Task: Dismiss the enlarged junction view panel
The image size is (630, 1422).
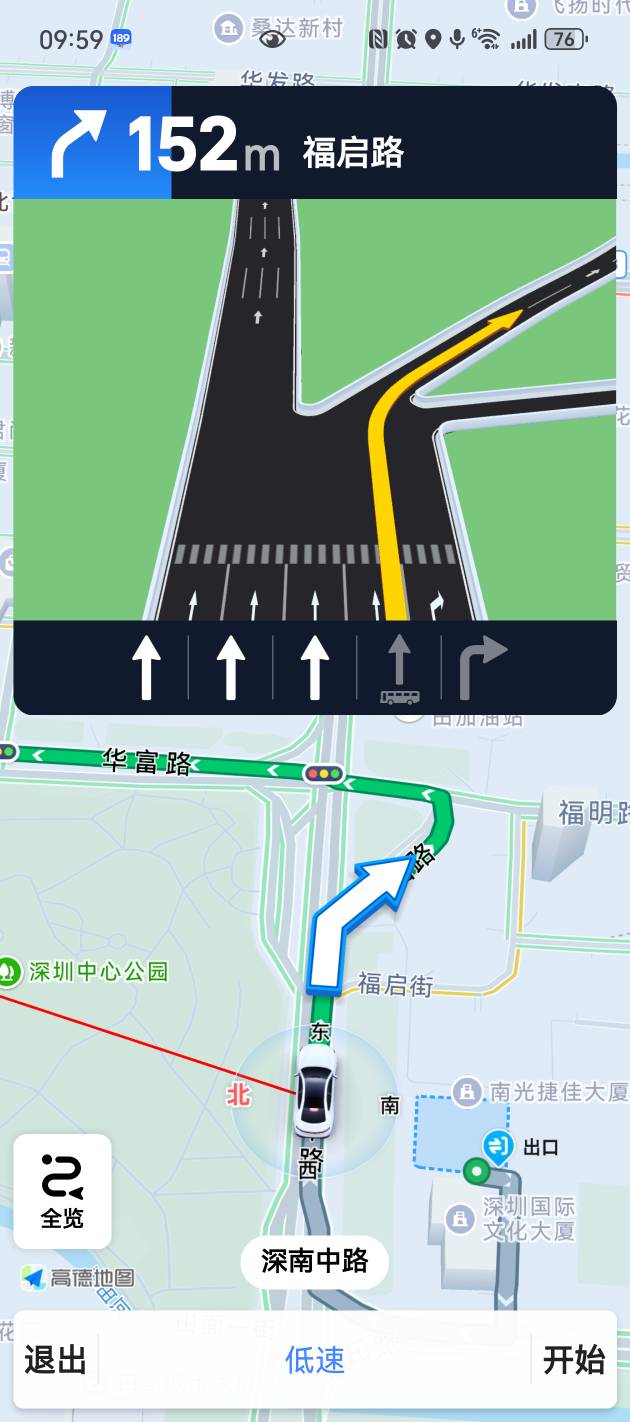Action: coord(315,410)
